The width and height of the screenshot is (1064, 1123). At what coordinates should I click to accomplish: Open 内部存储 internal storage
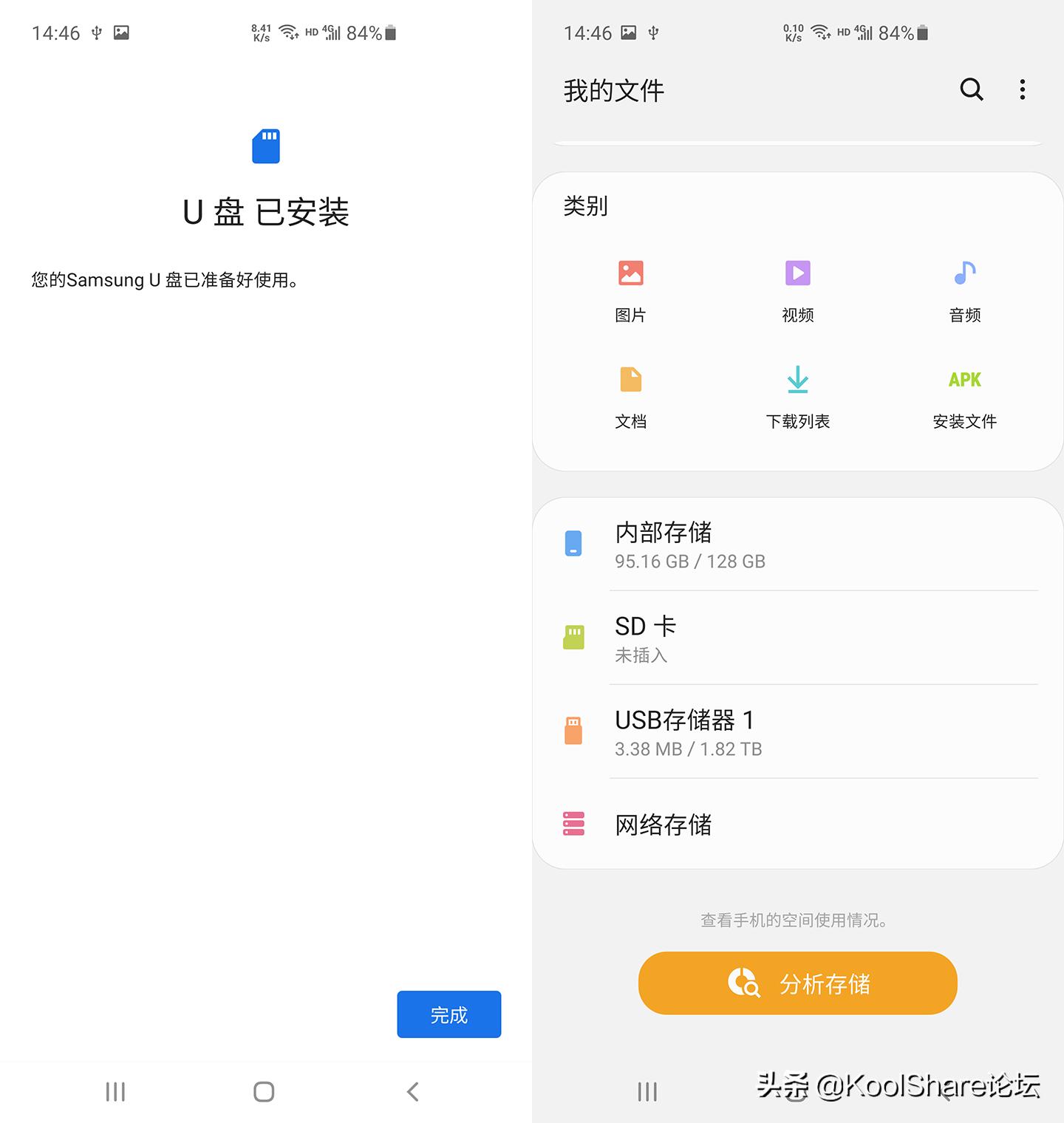797,545
